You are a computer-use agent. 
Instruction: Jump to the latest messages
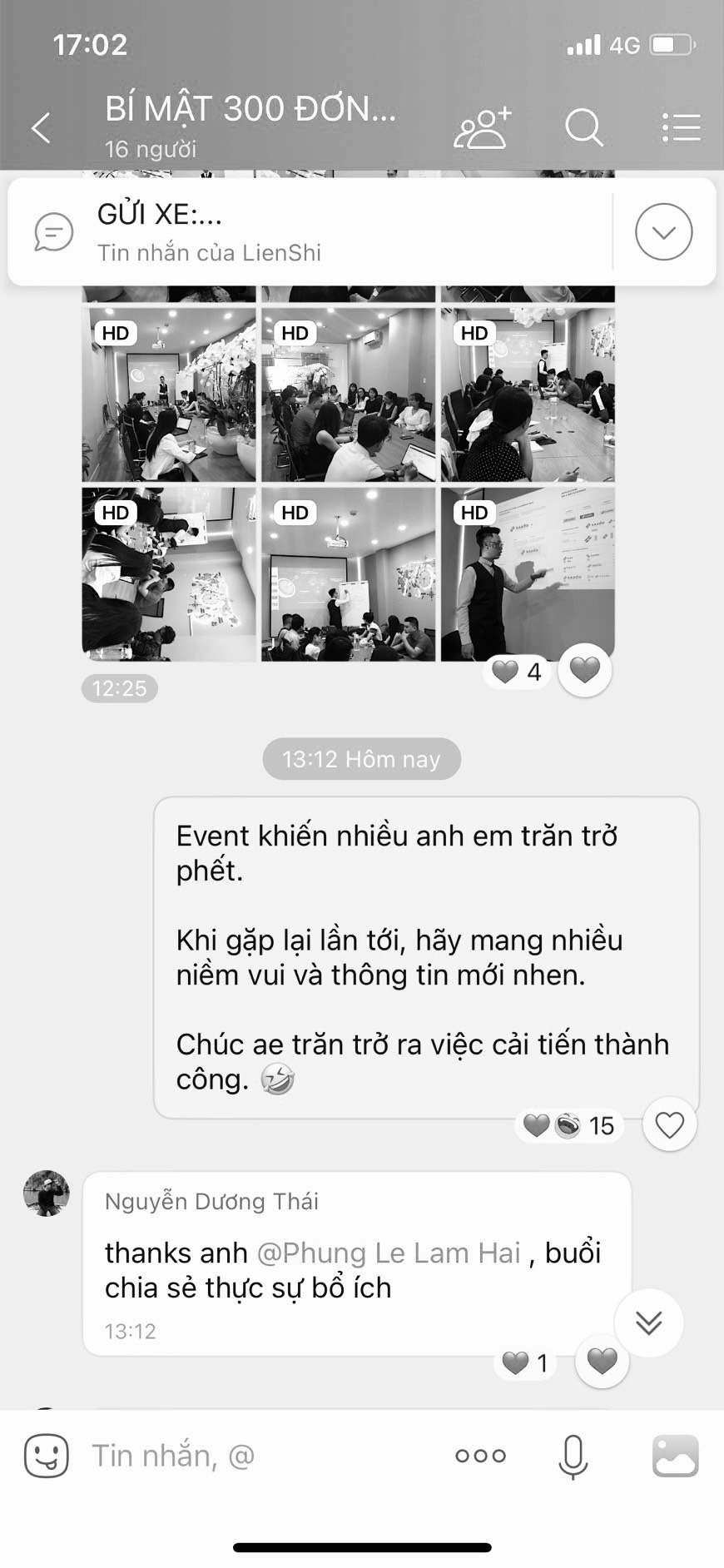[x=648, y=1322]
